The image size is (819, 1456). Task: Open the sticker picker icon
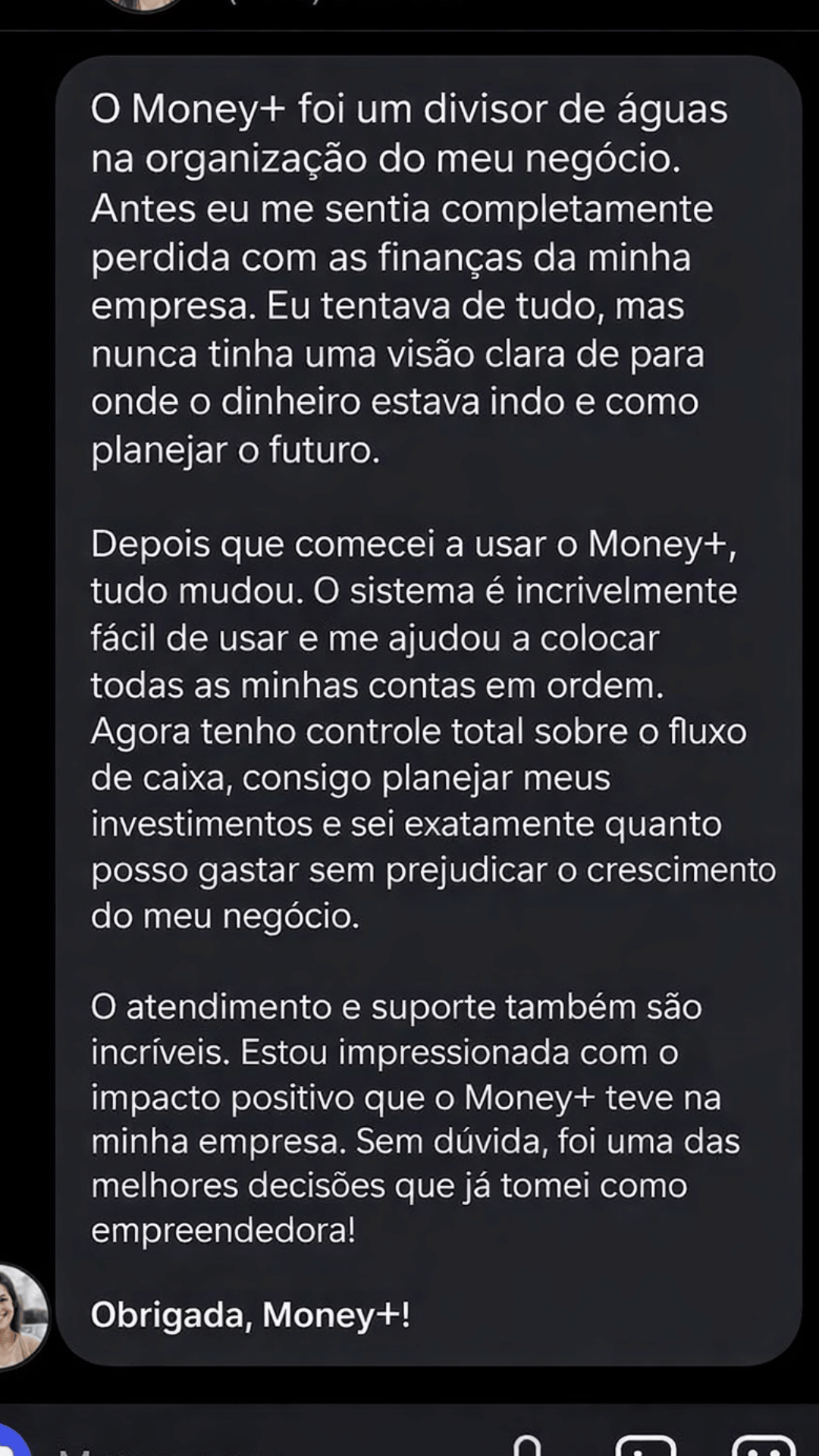[x=764, y=1445]
